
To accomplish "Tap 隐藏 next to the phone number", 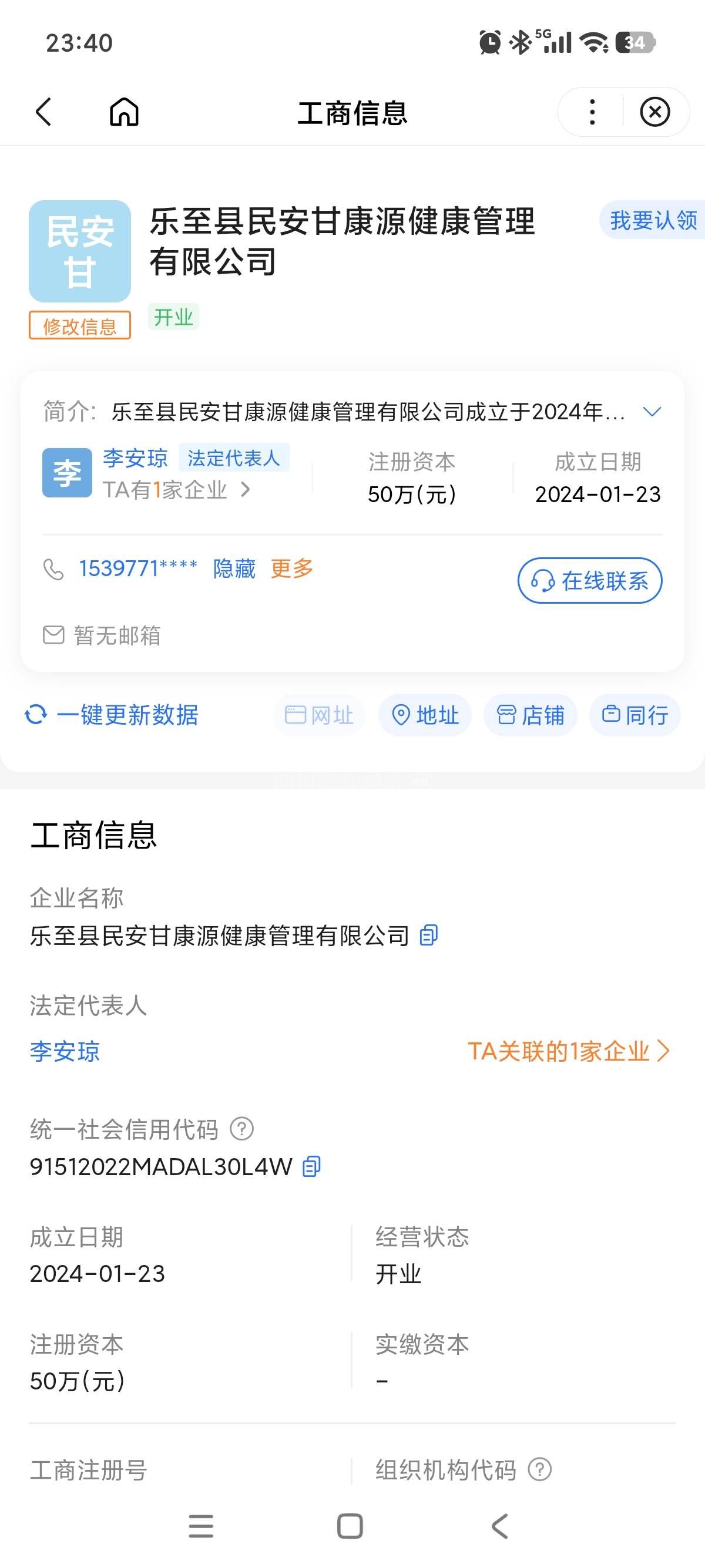I will (x=234, y=568).
